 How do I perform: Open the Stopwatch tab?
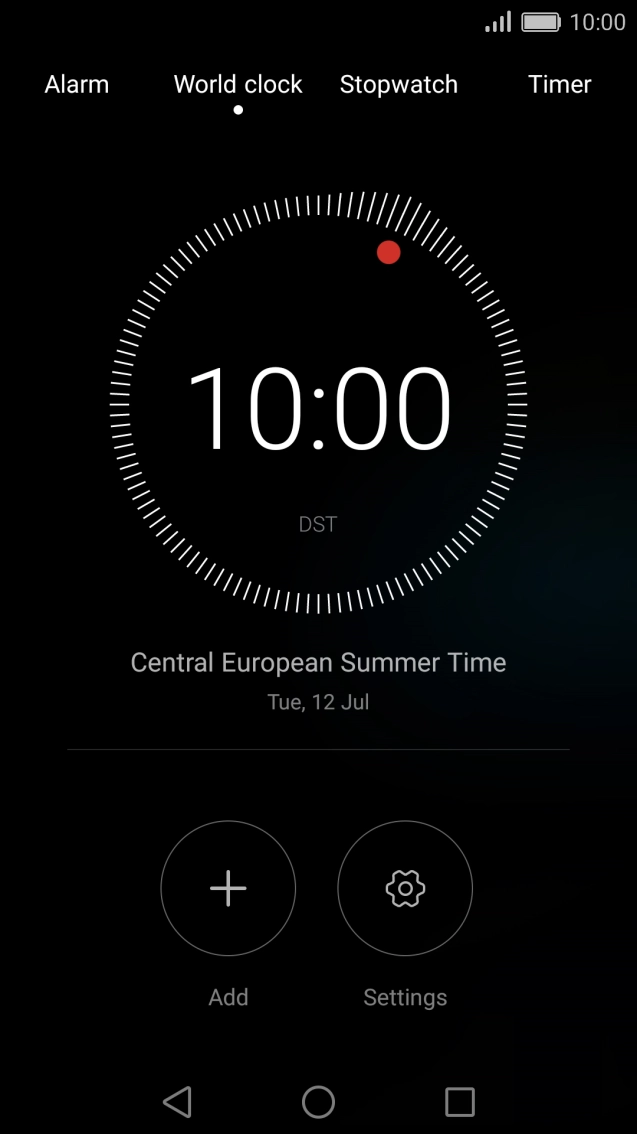pos(398,85)
